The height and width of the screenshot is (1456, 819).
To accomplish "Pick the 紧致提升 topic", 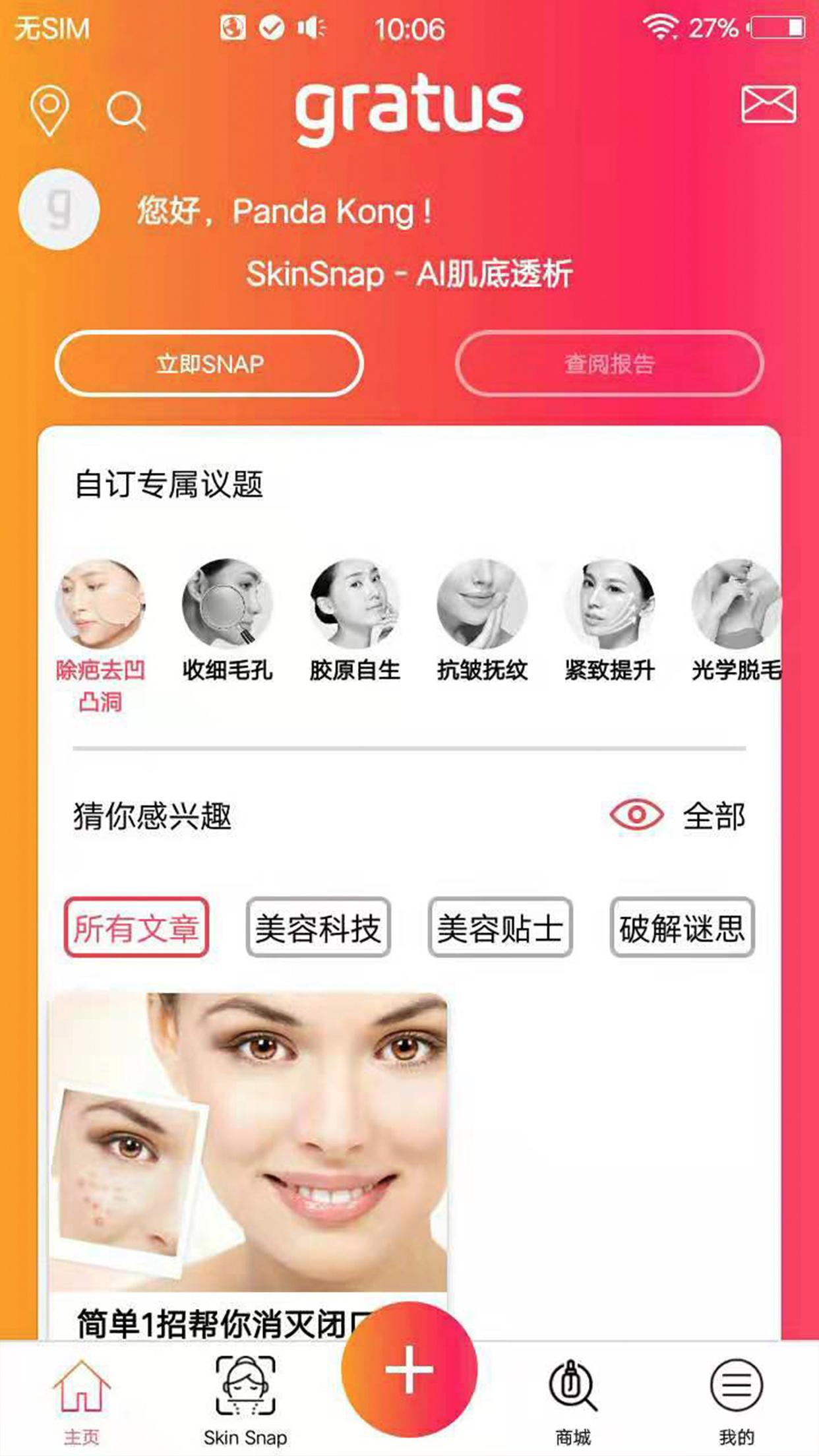I will point(609,620).
